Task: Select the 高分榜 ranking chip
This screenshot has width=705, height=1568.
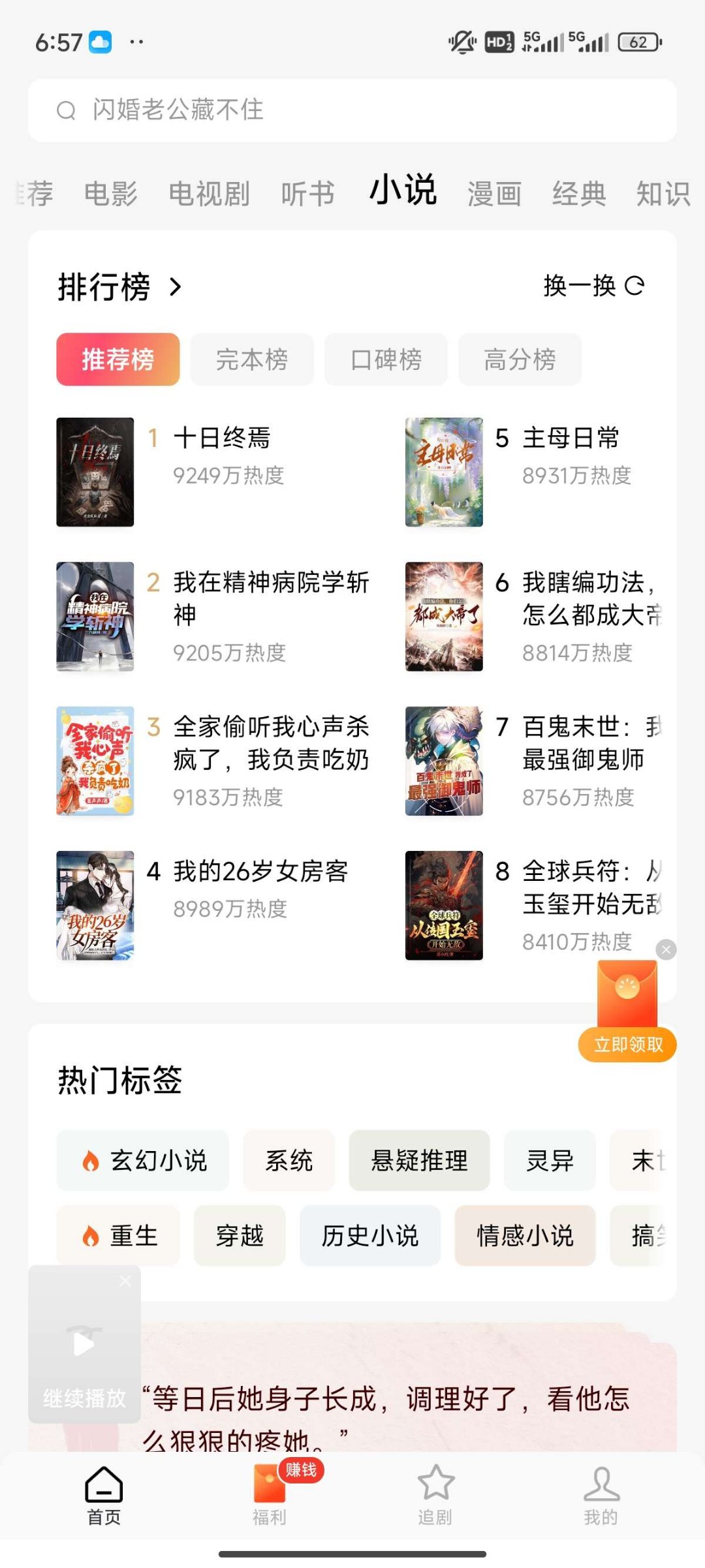Action: 520,360
